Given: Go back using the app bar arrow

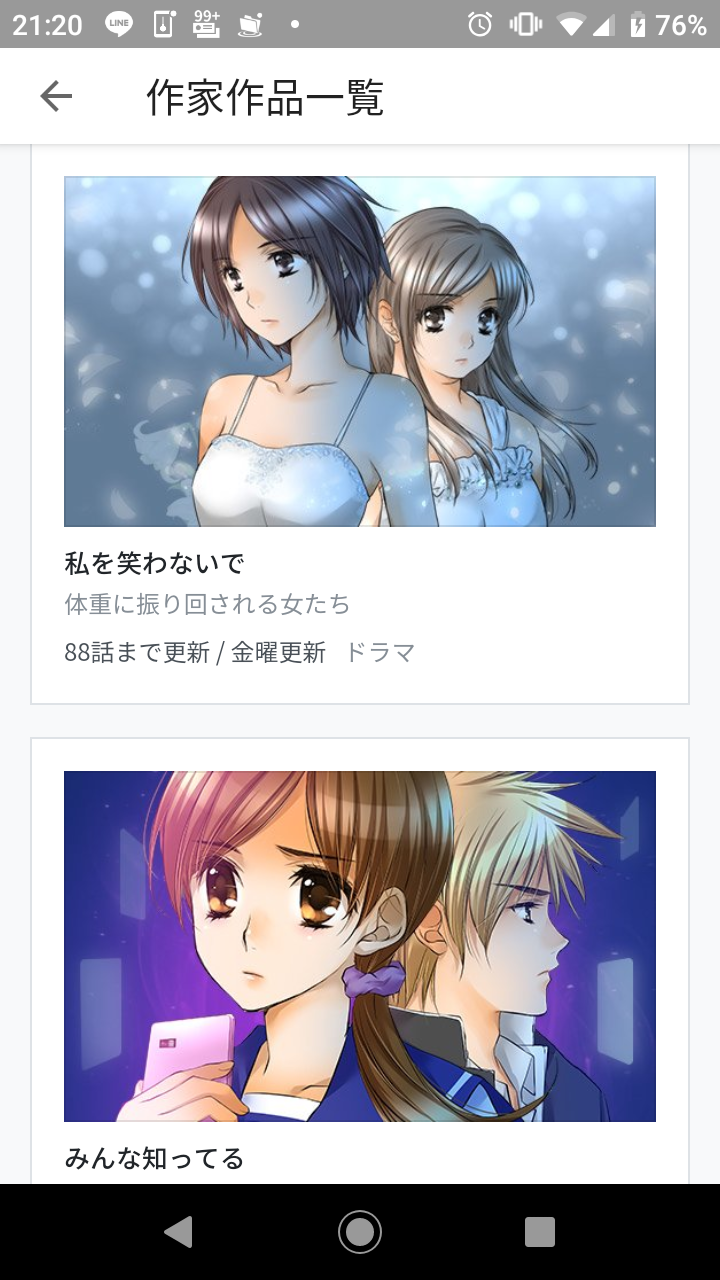Looking at the screenshot, I should 56,97.
